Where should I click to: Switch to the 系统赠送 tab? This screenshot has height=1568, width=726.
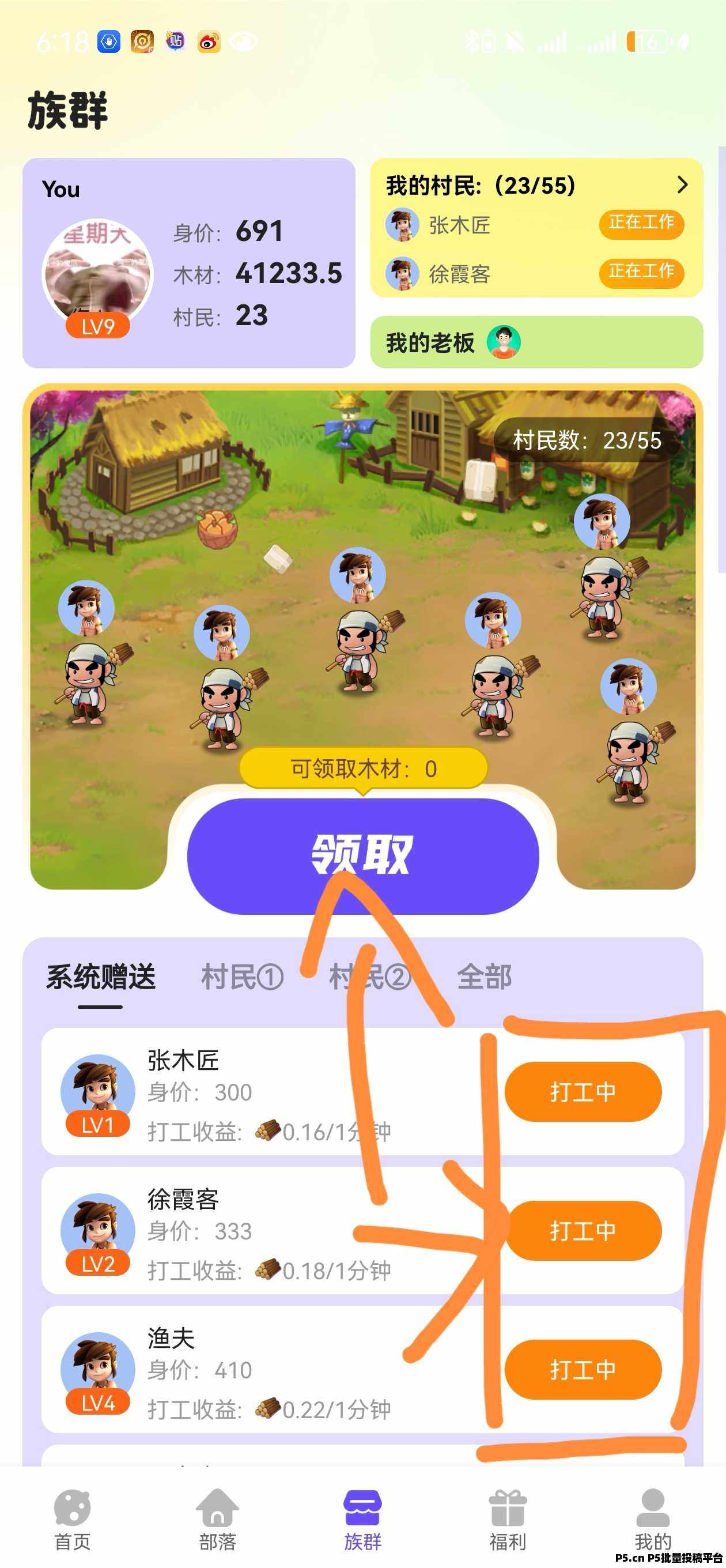point(100,977)
